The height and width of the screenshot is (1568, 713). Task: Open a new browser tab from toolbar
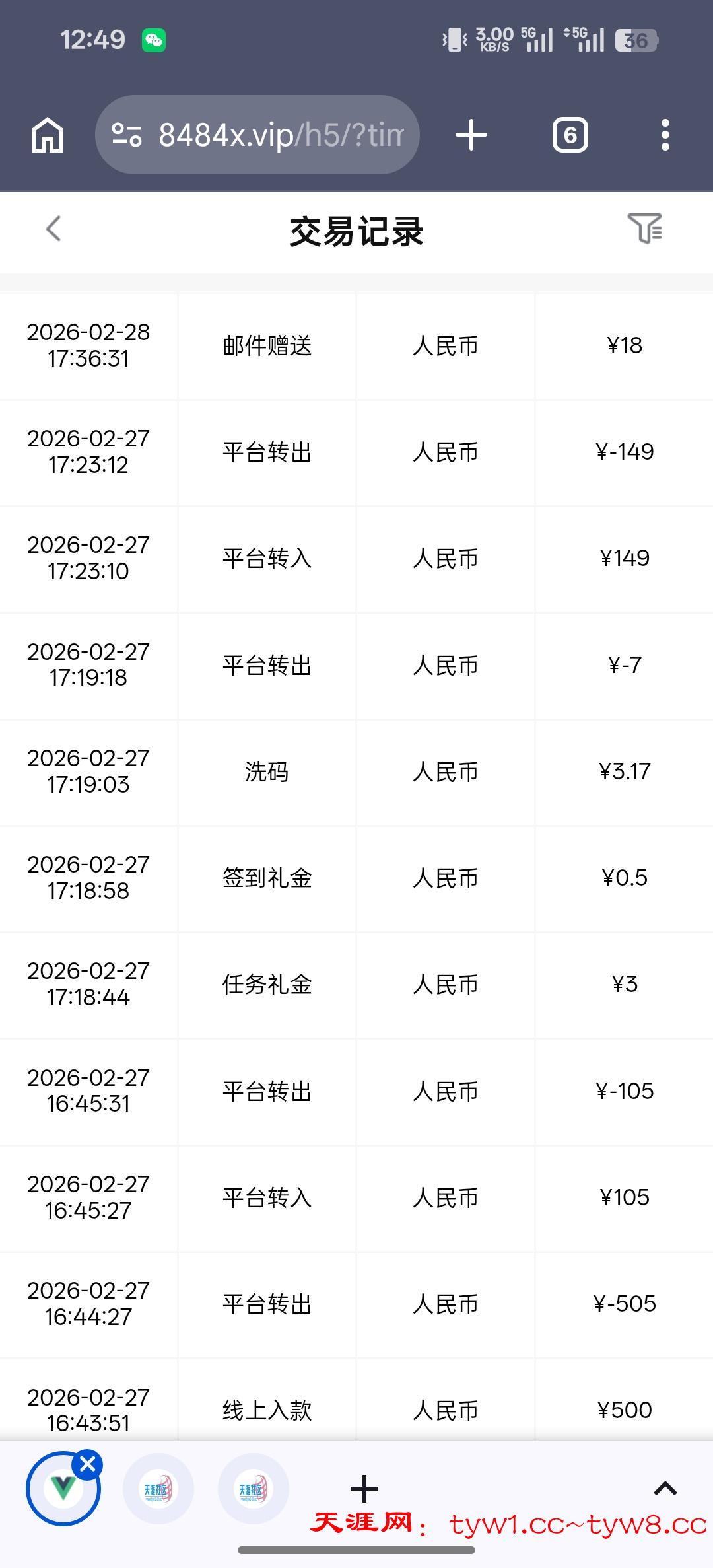click(x=471, y=135)
